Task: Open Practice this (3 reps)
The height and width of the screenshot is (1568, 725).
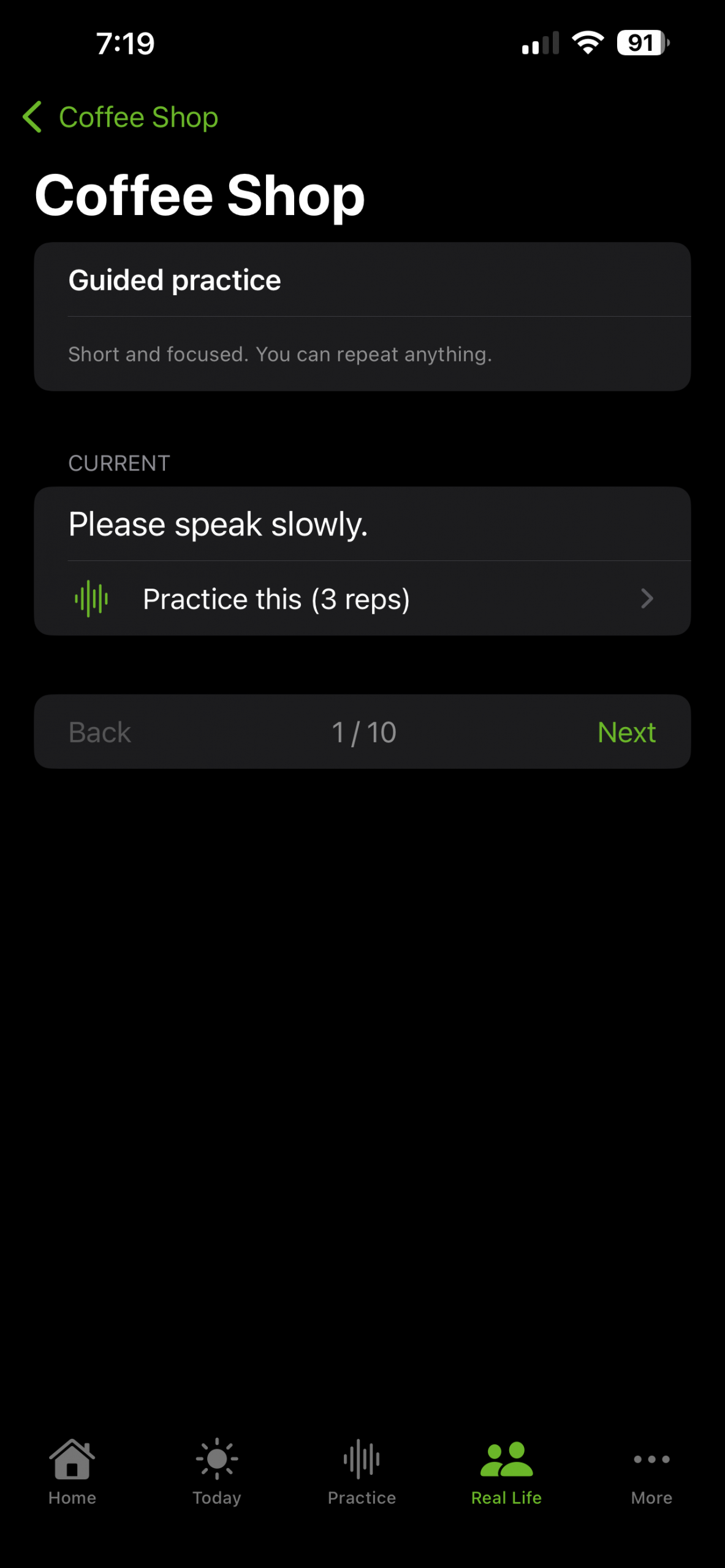Action: [x=362, y=598]
